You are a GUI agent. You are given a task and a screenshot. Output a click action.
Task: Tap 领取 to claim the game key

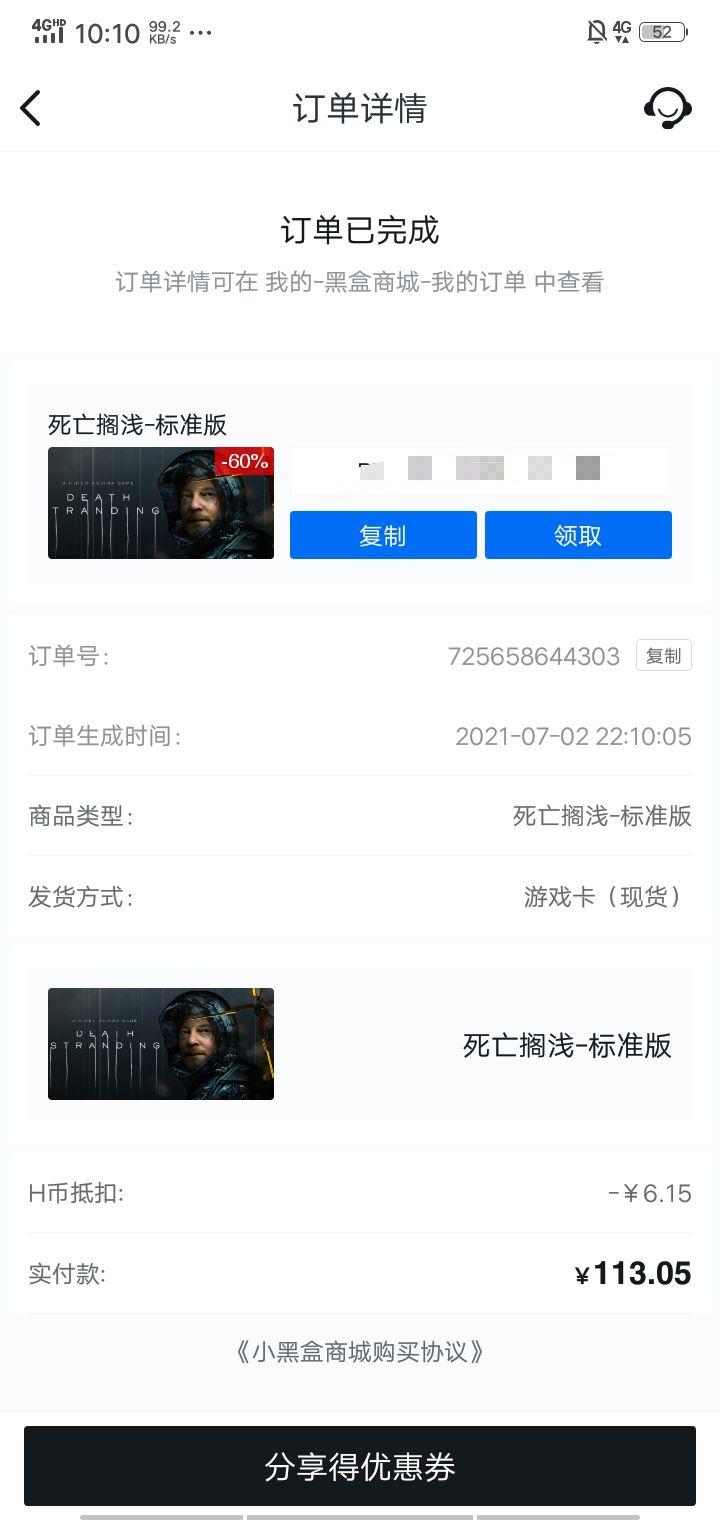tap(578, 535)
